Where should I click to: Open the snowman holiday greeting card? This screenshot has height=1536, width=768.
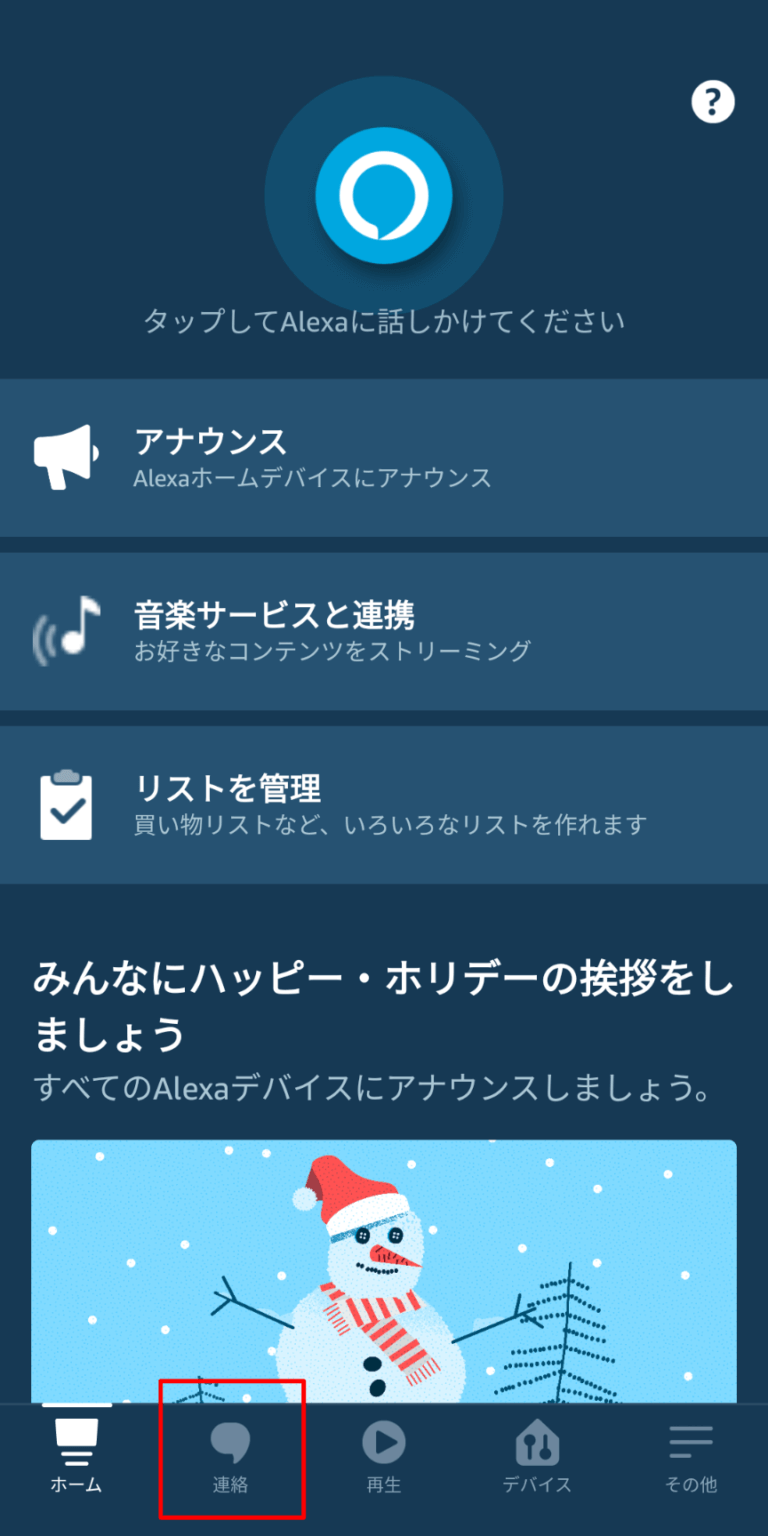point(384,1270)
